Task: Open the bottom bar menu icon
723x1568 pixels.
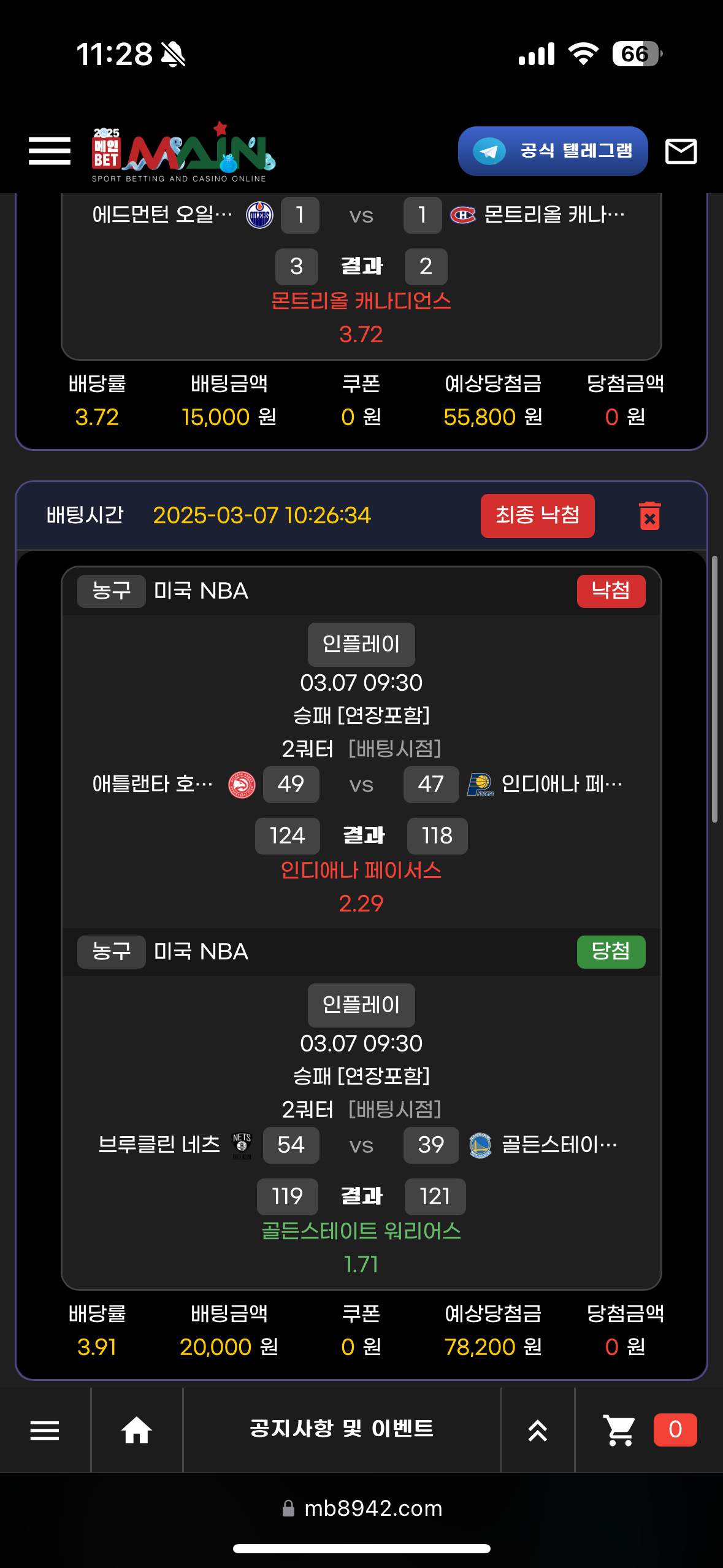Action: [45, 1430]
